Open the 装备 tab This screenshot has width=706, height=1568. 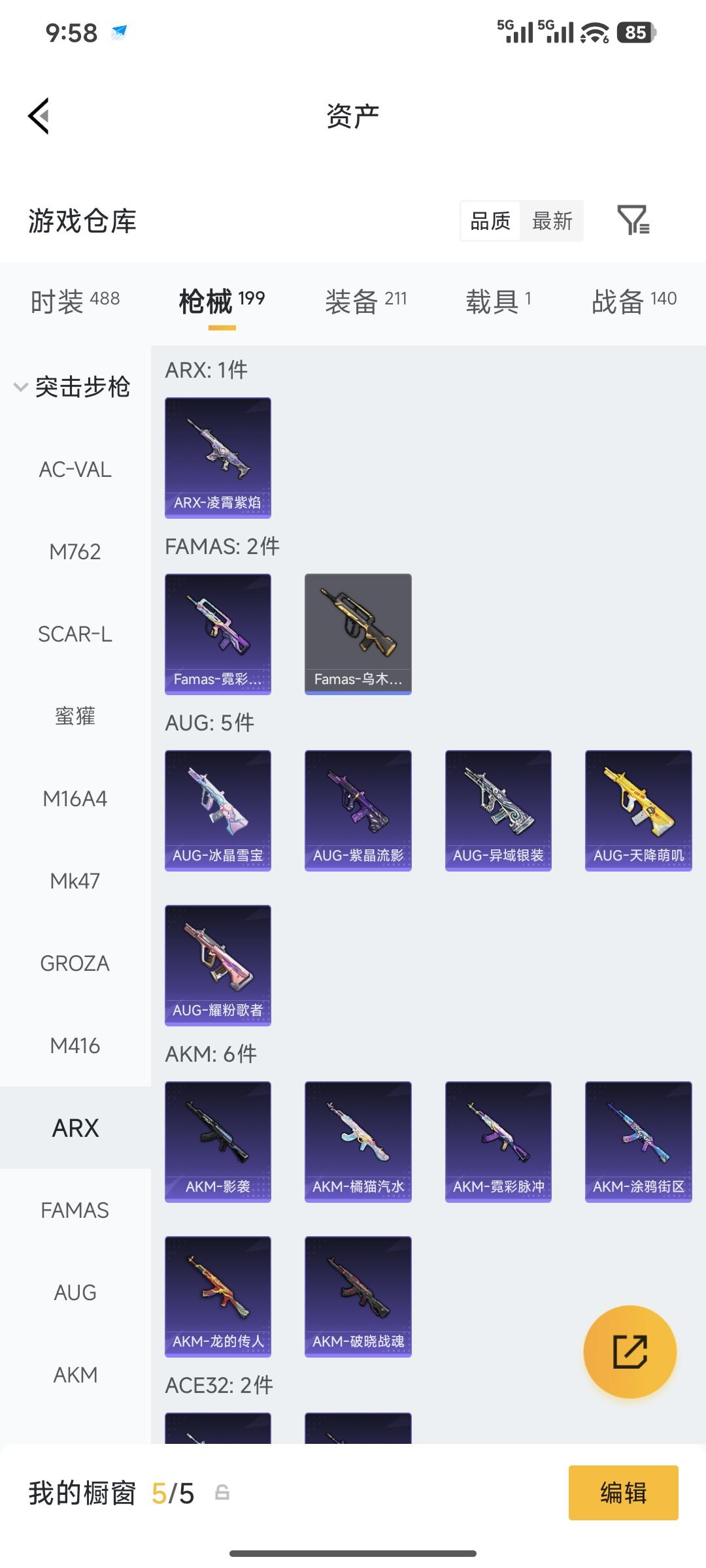pyautogui.click(x=365, y=301)
